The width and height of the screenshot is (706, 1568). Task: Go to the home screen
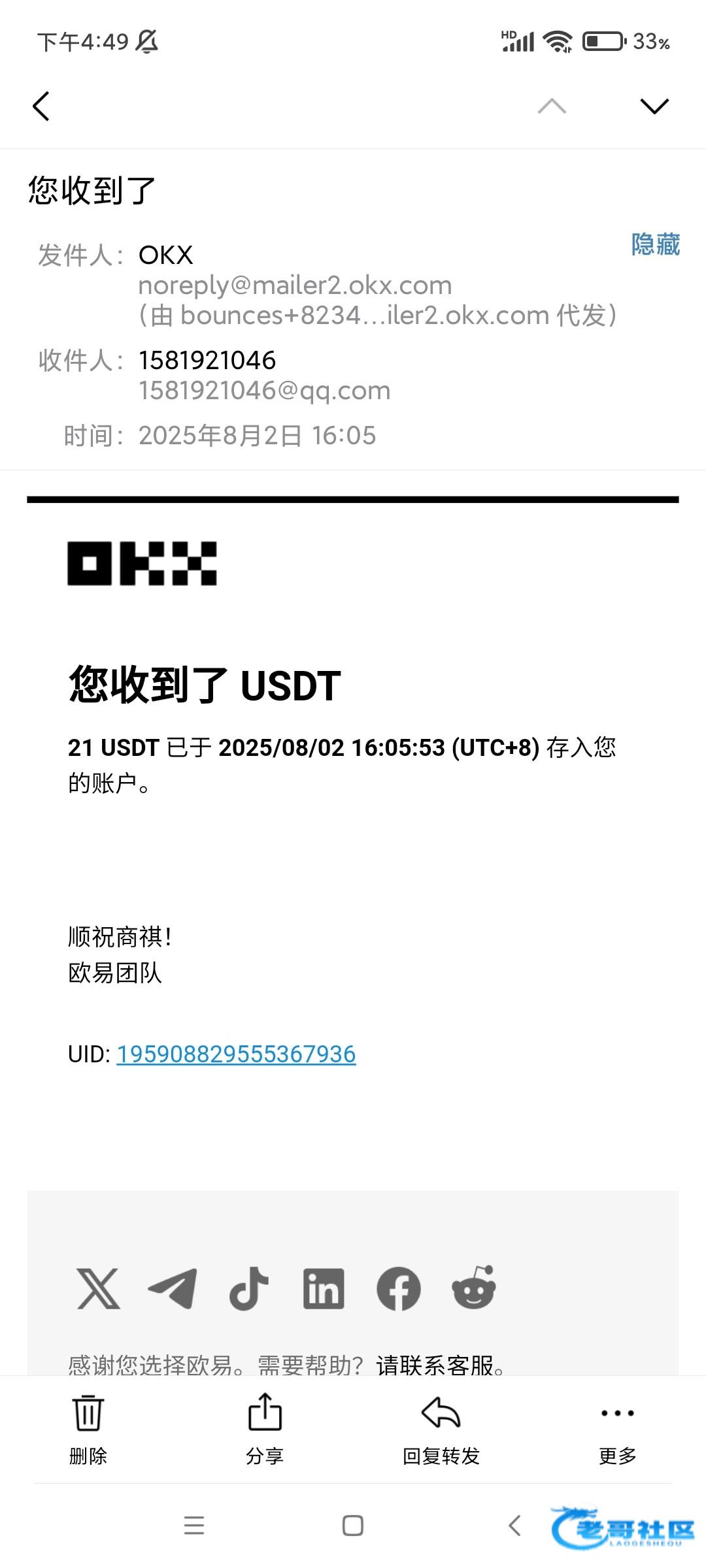353,1526
